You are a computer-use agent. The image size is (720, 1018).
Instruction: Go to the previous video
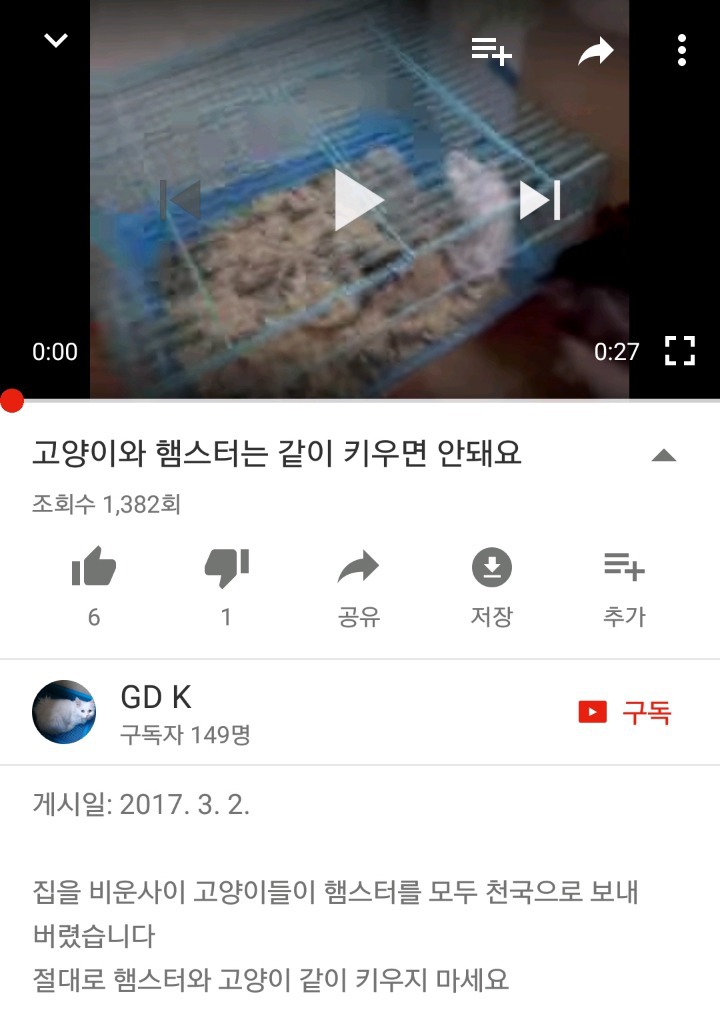pyautogui.click(x=180, y=200)
